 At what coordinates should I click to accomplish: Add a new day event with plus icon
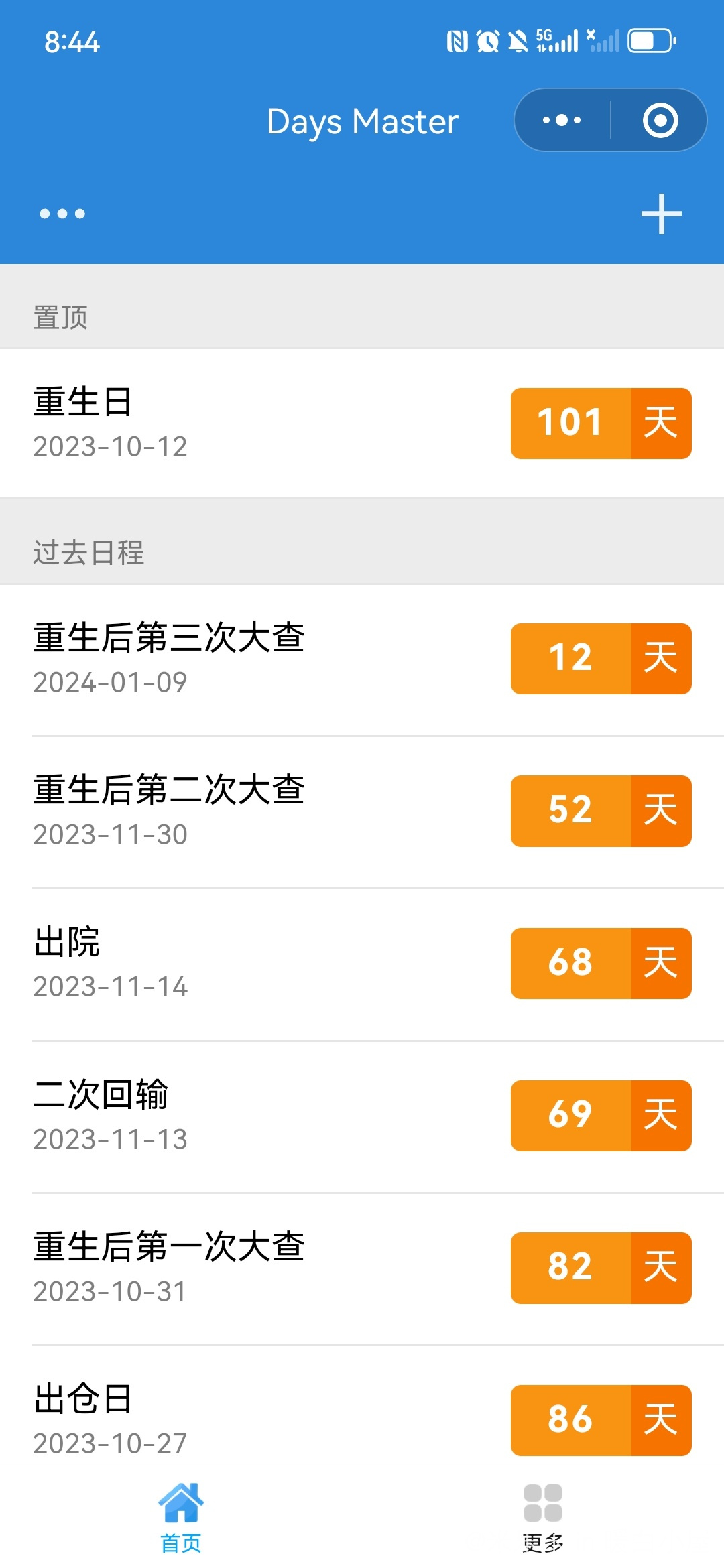coord(661,214)
